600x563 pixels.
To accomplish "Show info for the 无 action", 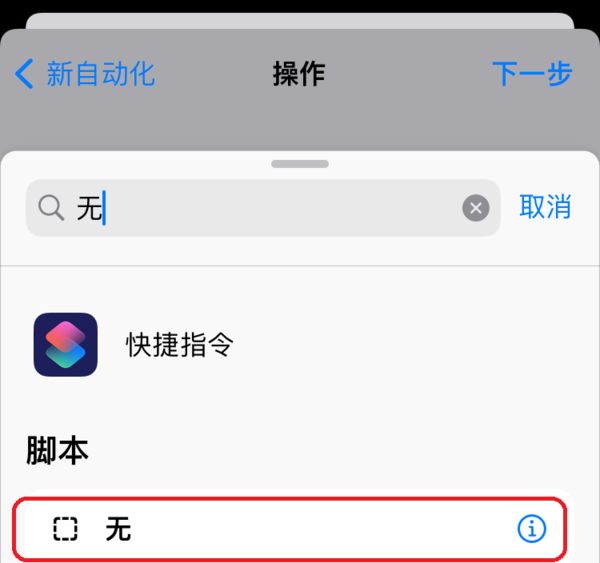I will (x=532, y=529).
